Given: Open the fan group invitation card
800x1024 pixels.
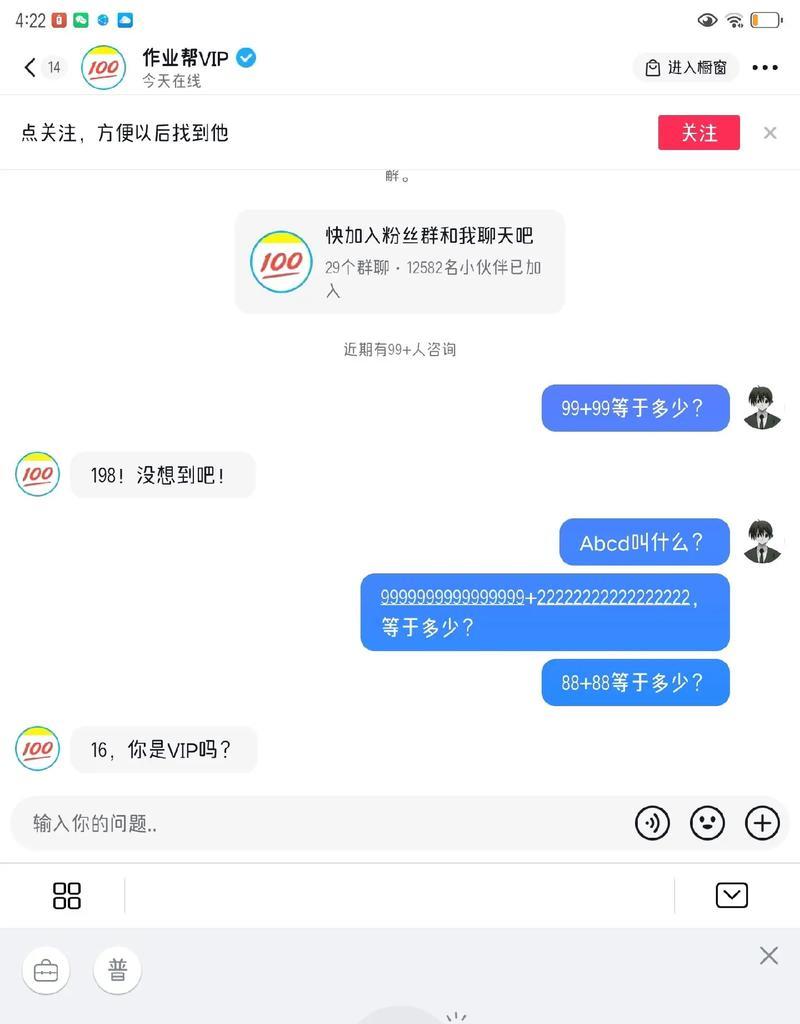Looking at the screenshot, I should [400, 262].
